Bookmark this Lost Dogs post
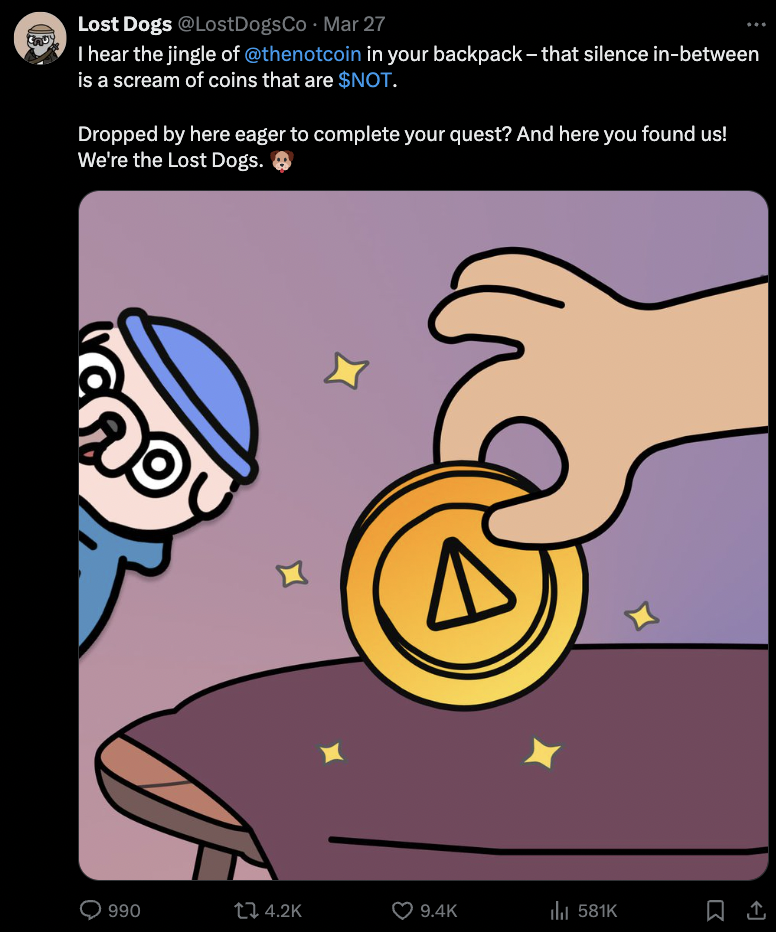Viewport: 776px width, 932px height. pyautogui.click(x=715, y=910)
